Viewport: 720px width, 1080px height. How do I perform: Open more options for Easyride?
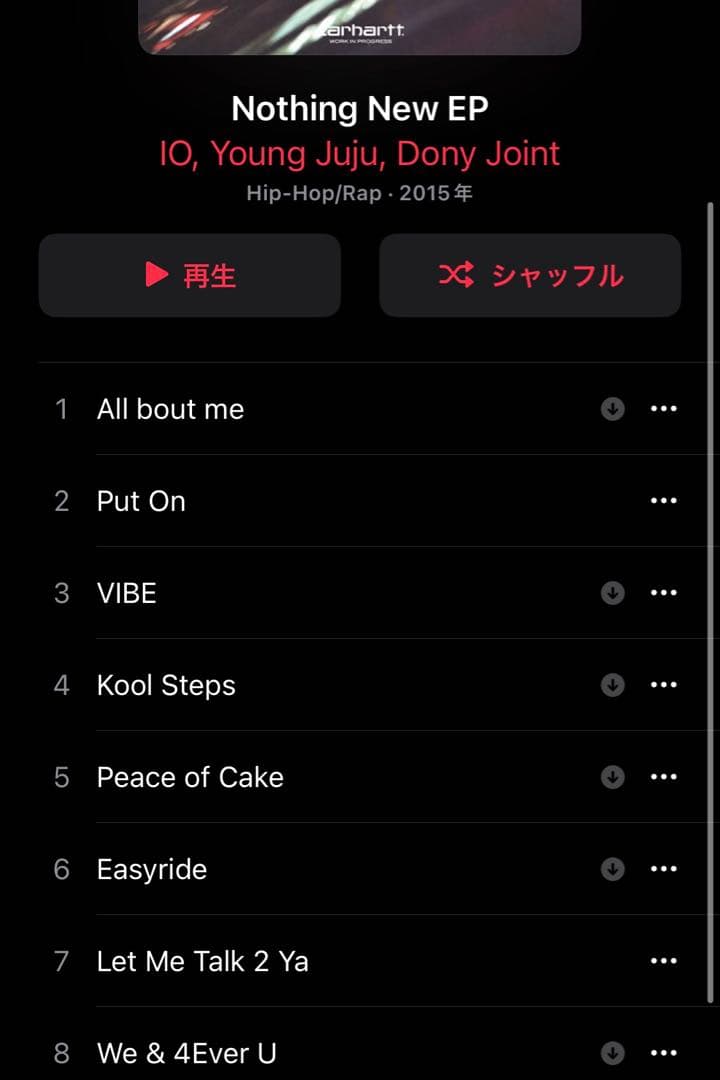click(664, 869)
